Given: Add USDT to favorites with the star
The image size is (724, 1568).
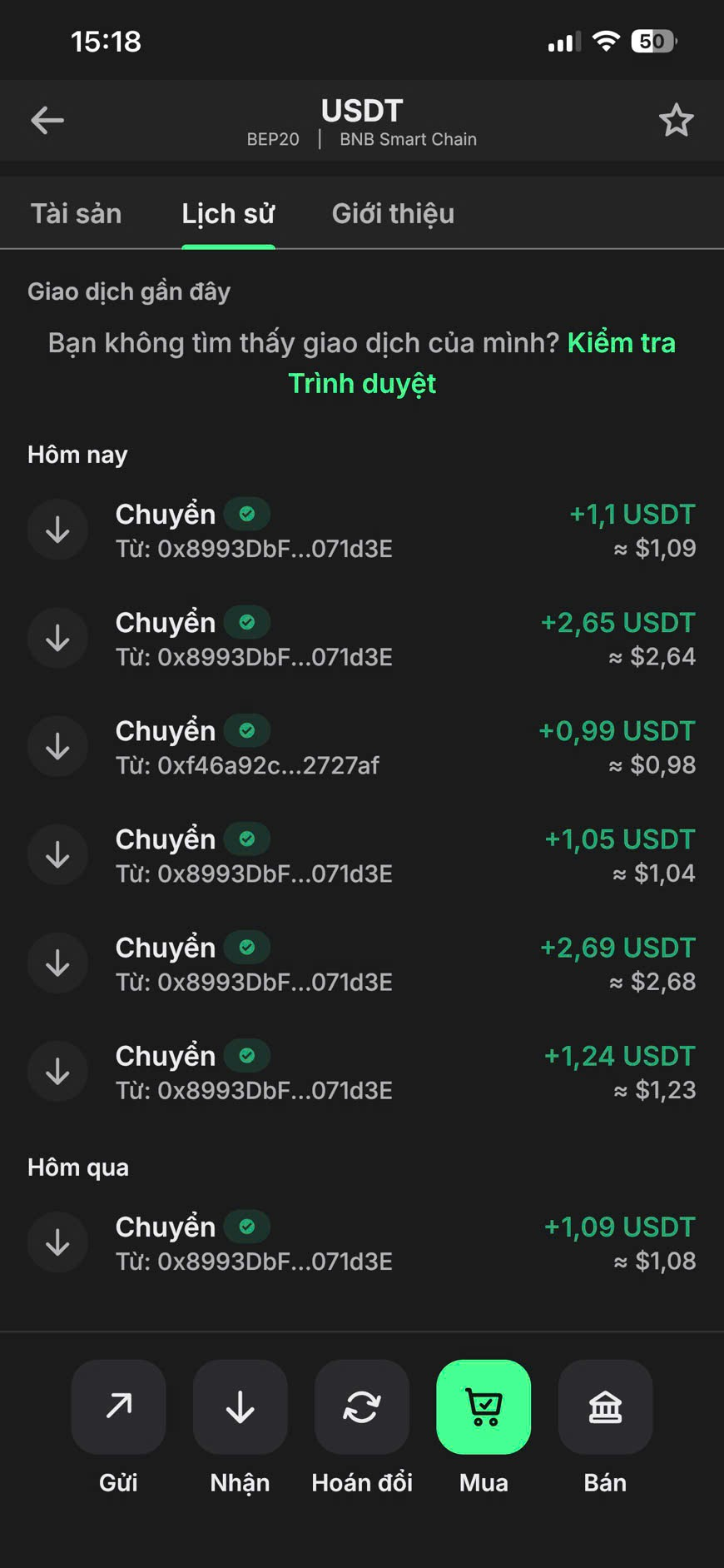Looking at the screenshot, I should coord(676,121).
